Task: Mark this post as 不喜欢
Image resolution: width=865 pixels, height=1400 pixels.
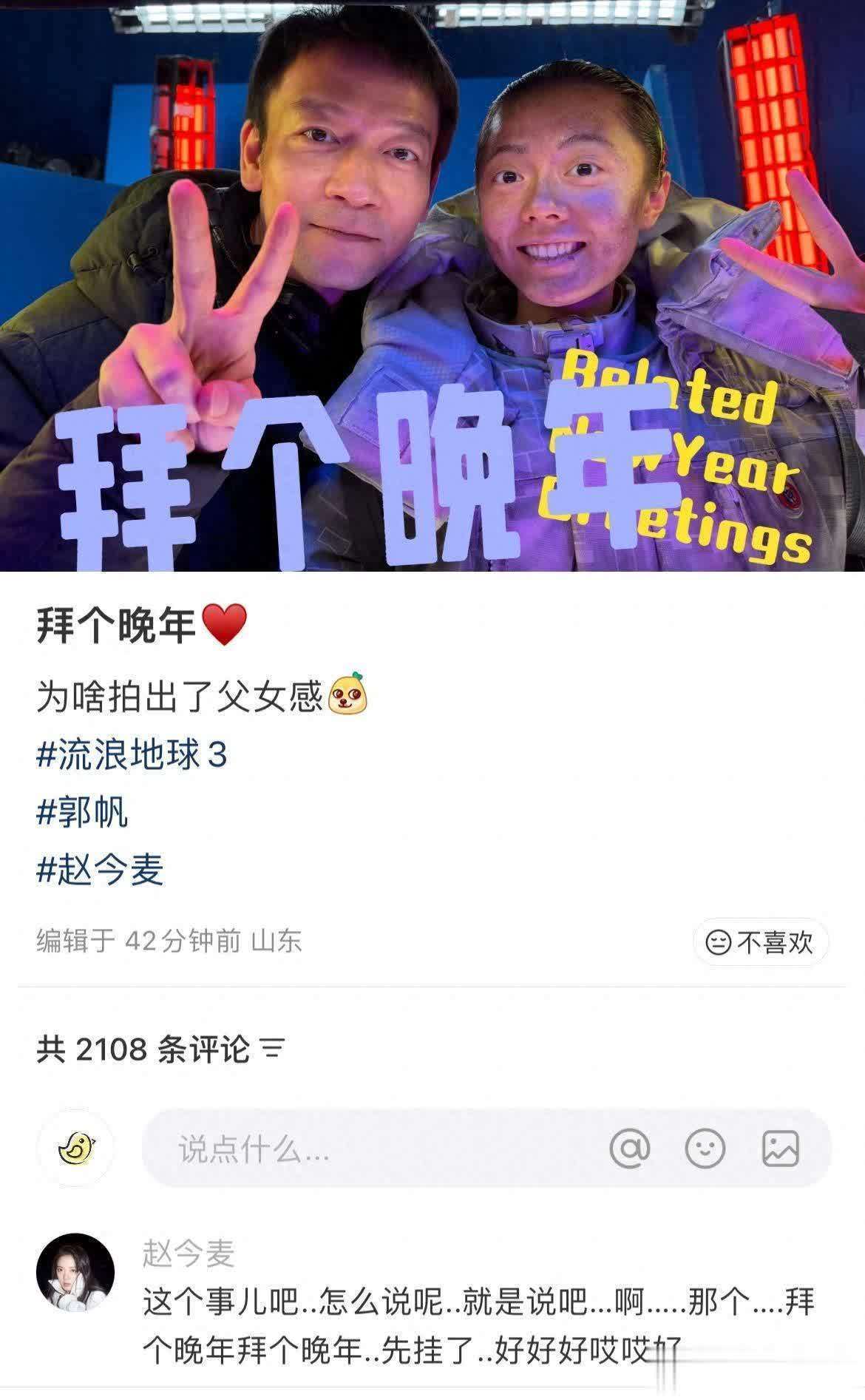Action: pyautogui.click(x=760, y=942)
